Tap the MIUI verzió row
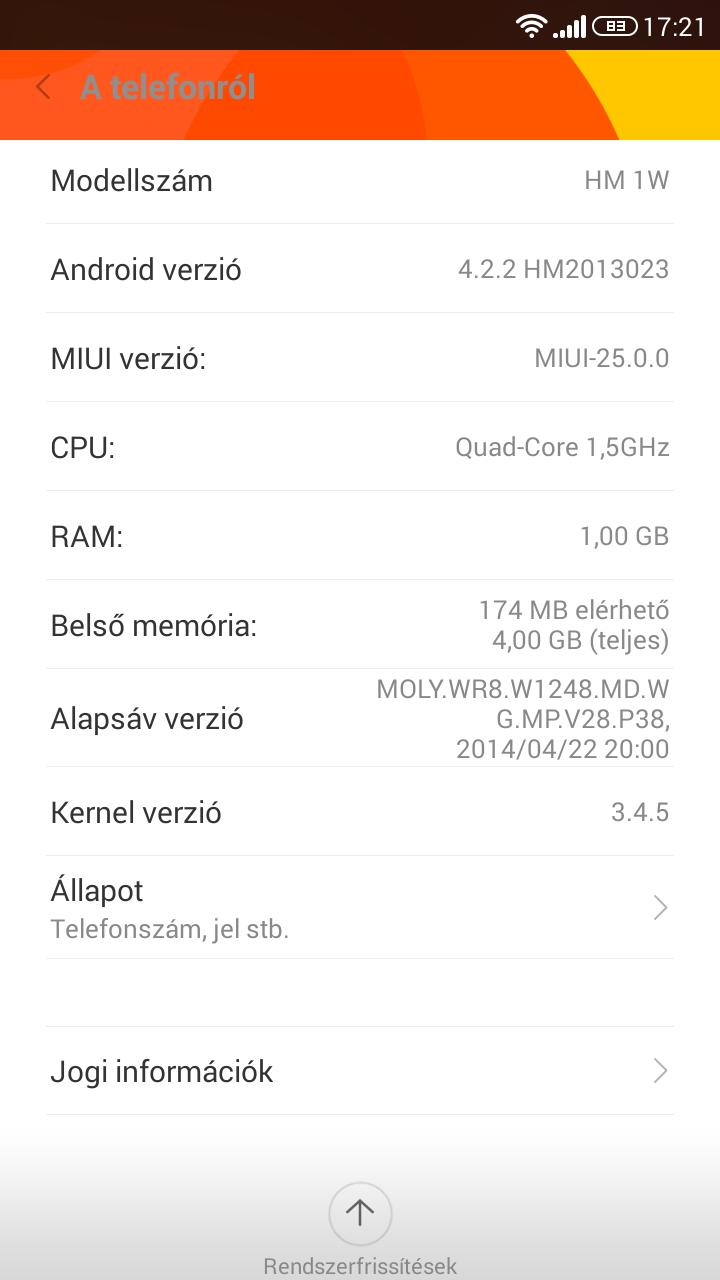720x1280 pixels. (x=360, y=358)
